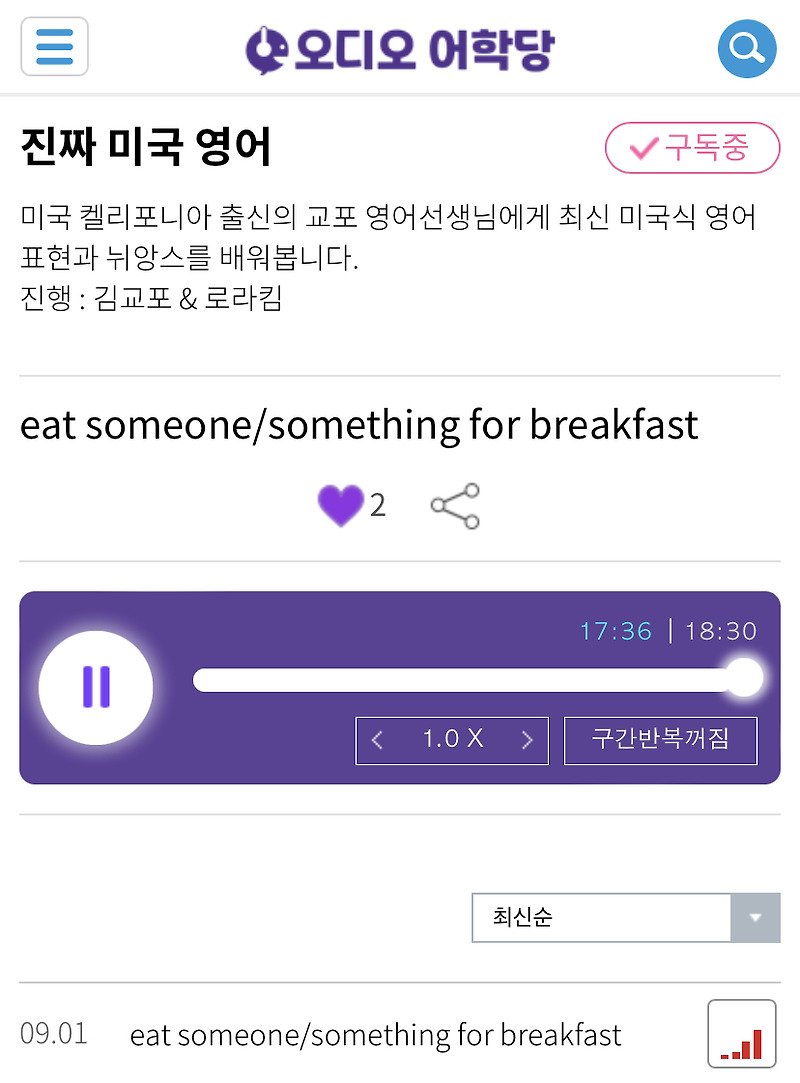Like the episode with the heart icon

[342, 505]
